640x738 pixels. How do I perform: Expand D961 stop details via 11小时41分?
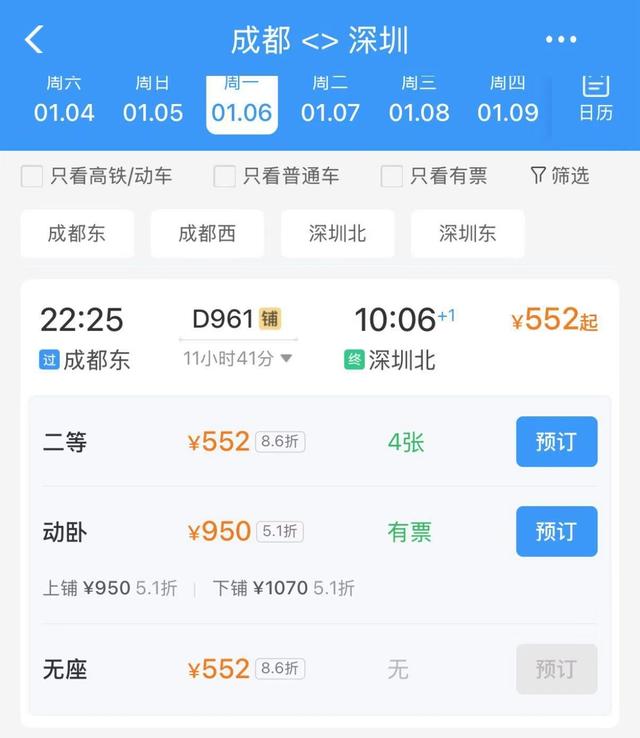click(x=237, y=358)
